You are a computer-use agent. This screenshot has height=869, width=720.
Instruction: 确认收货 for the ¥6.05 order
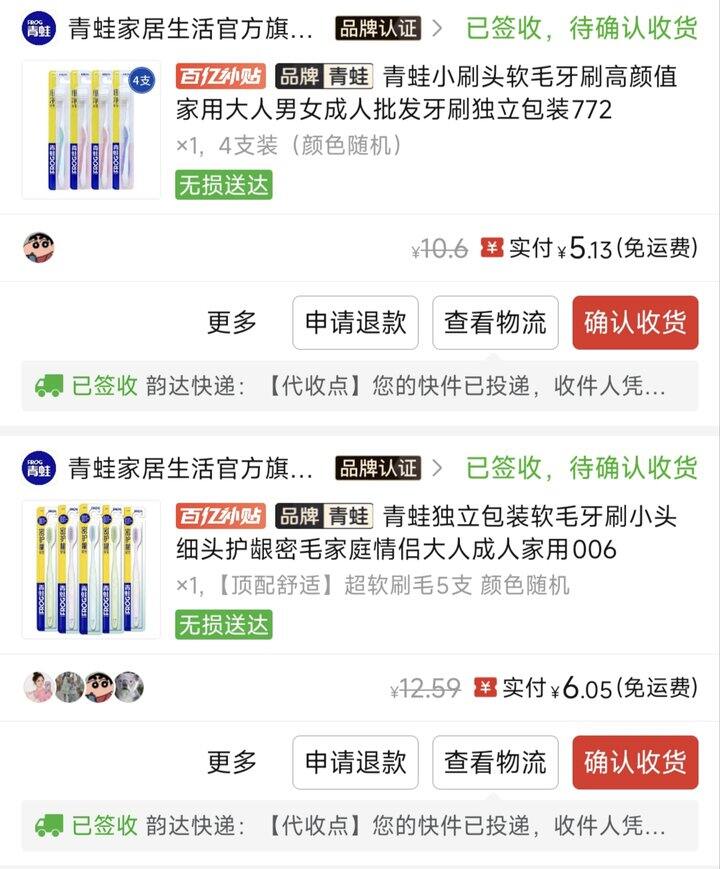[635, 762]
